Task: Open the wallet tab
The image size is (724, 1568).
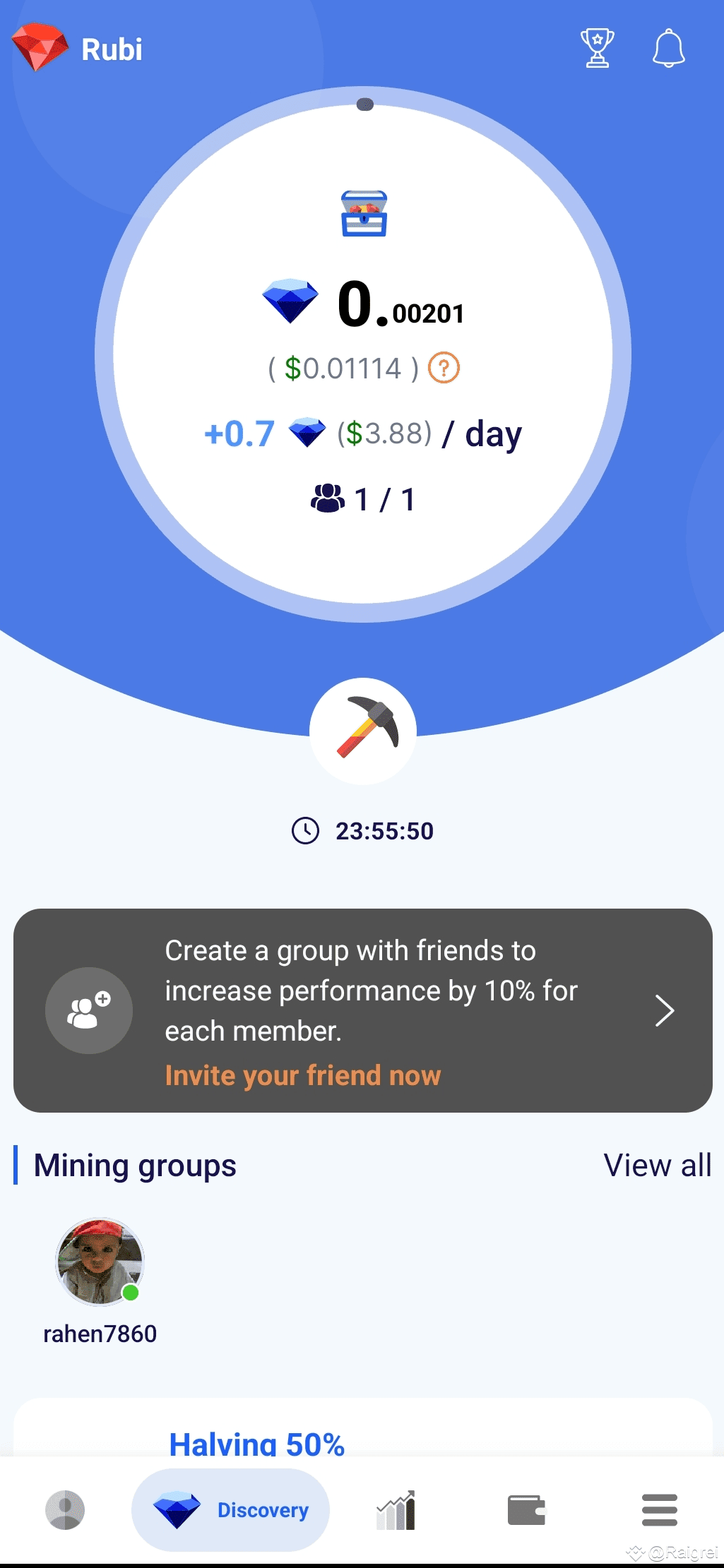Action: [526, 1510]
